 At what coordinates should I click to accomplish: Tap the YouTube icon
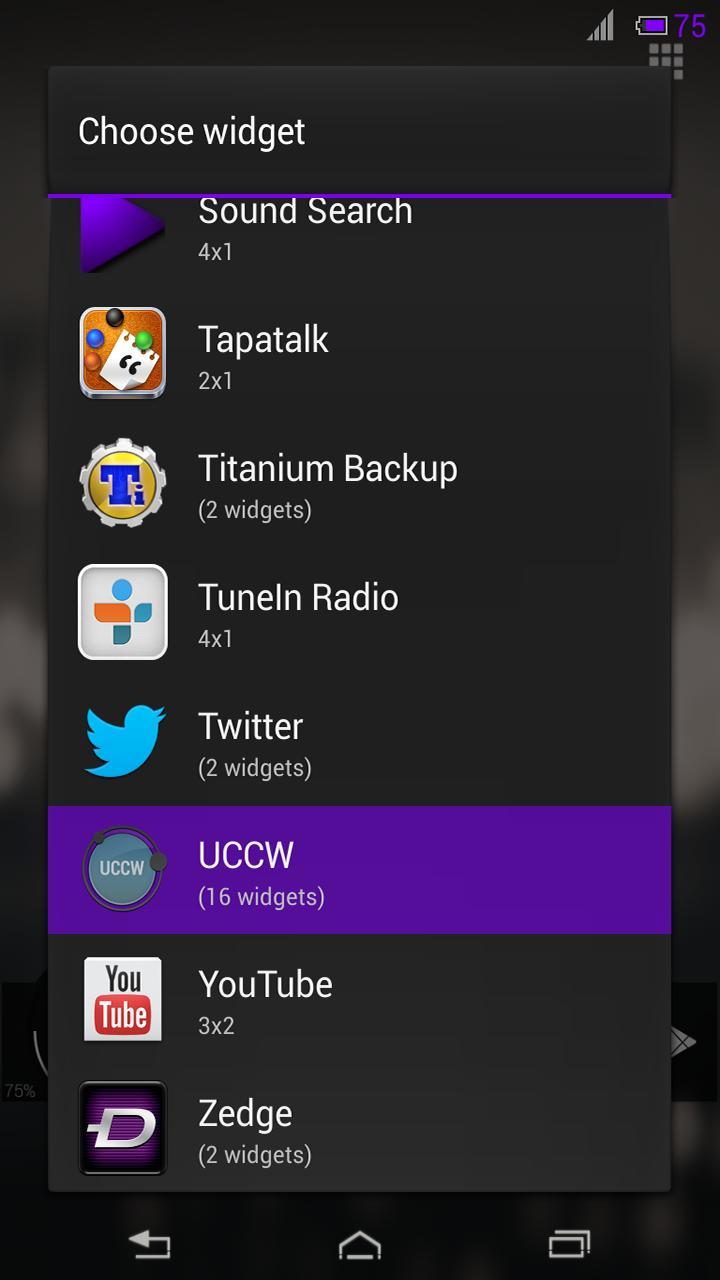pyautogui.click(x=121, y=998)
